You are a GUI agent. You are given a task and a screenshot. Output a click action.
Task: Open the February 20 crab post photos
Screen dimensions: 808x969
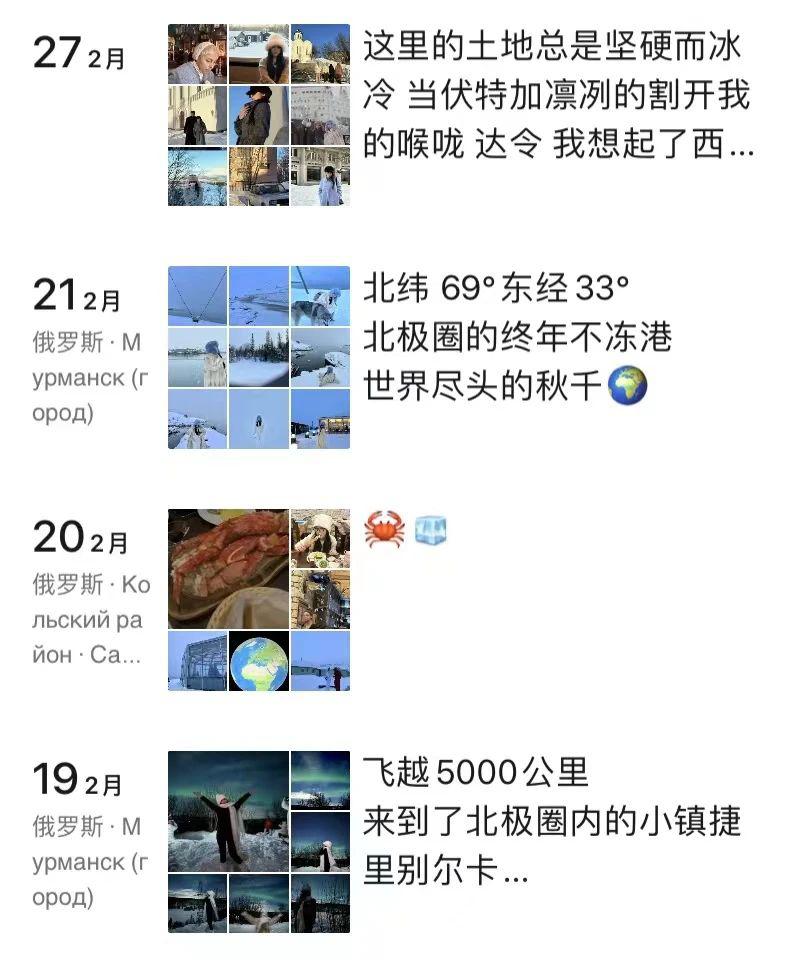point(259,600)
